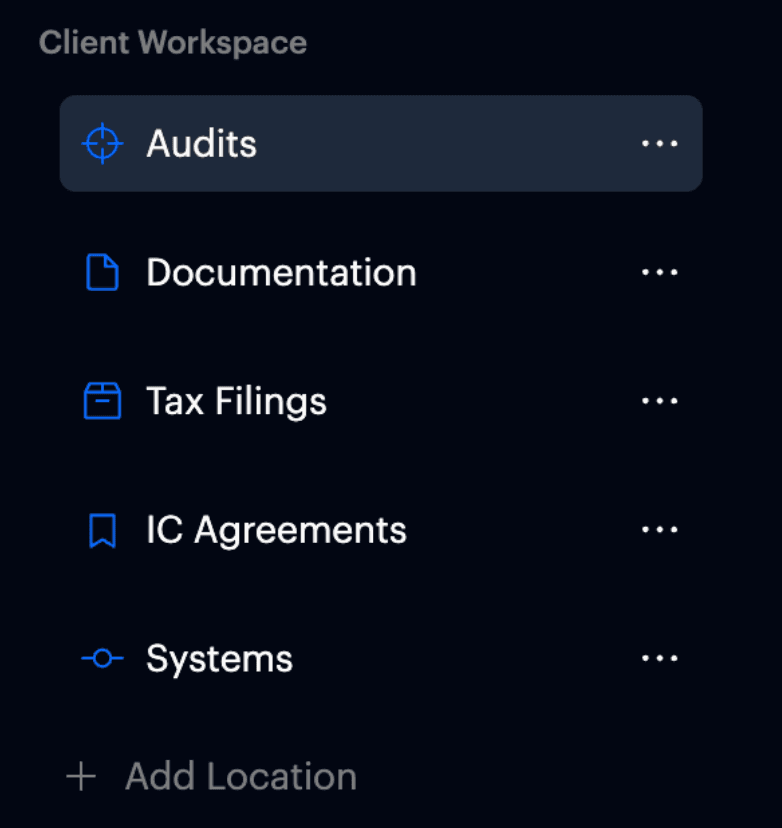This screenshot has height=828, width=782.
Task: Open the ellipsis menu for Documentation
Action: tap(659, 272)
